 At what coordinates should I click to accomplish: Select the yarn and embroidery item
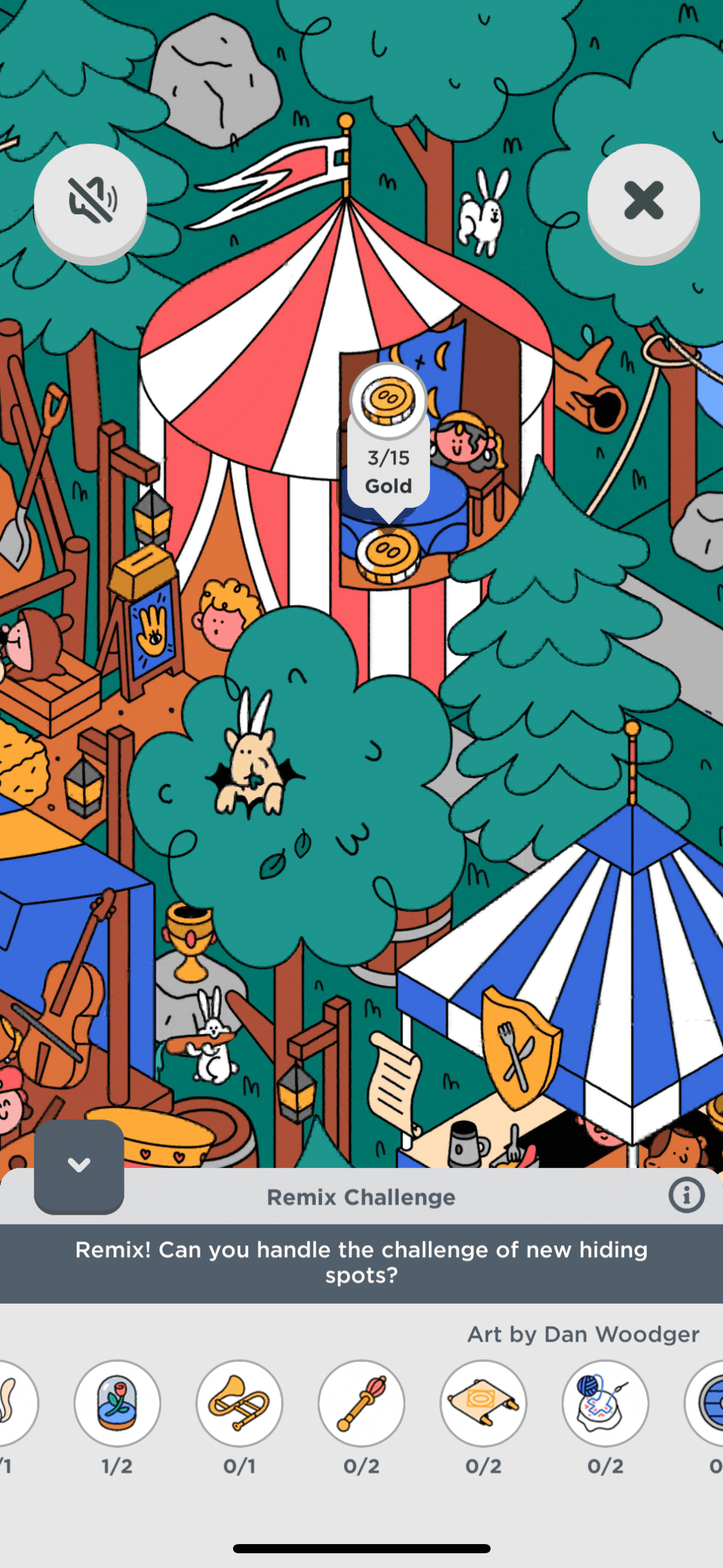605,1403
